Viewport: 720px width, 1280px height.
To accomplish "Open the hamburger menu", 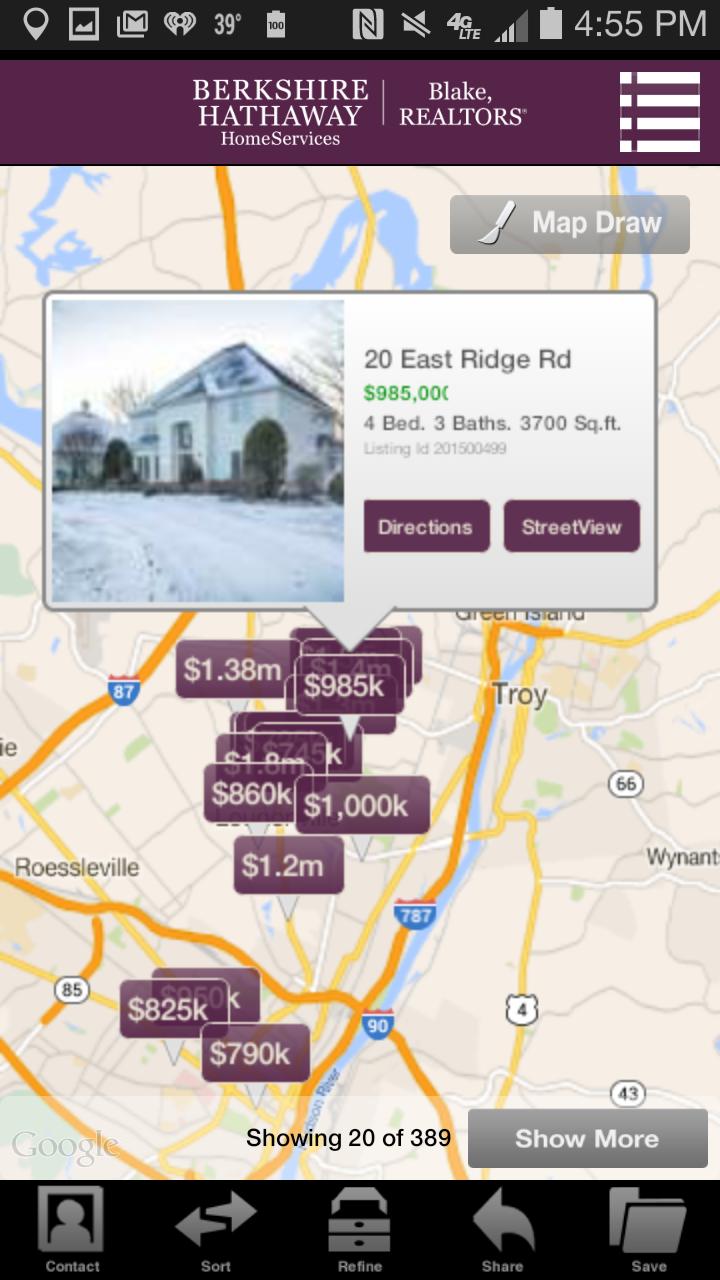I will (x=659, y=111).
